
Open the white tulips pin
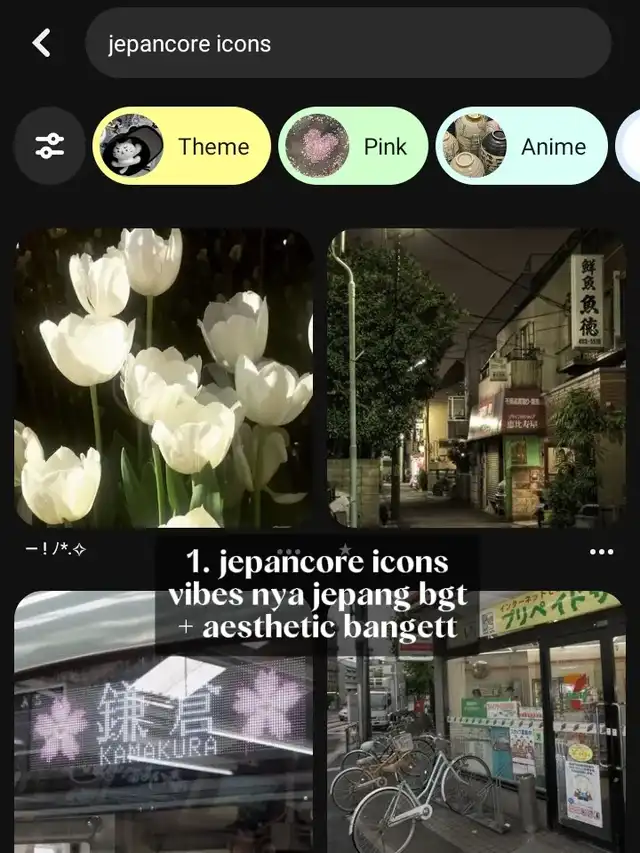coord(163,378)
